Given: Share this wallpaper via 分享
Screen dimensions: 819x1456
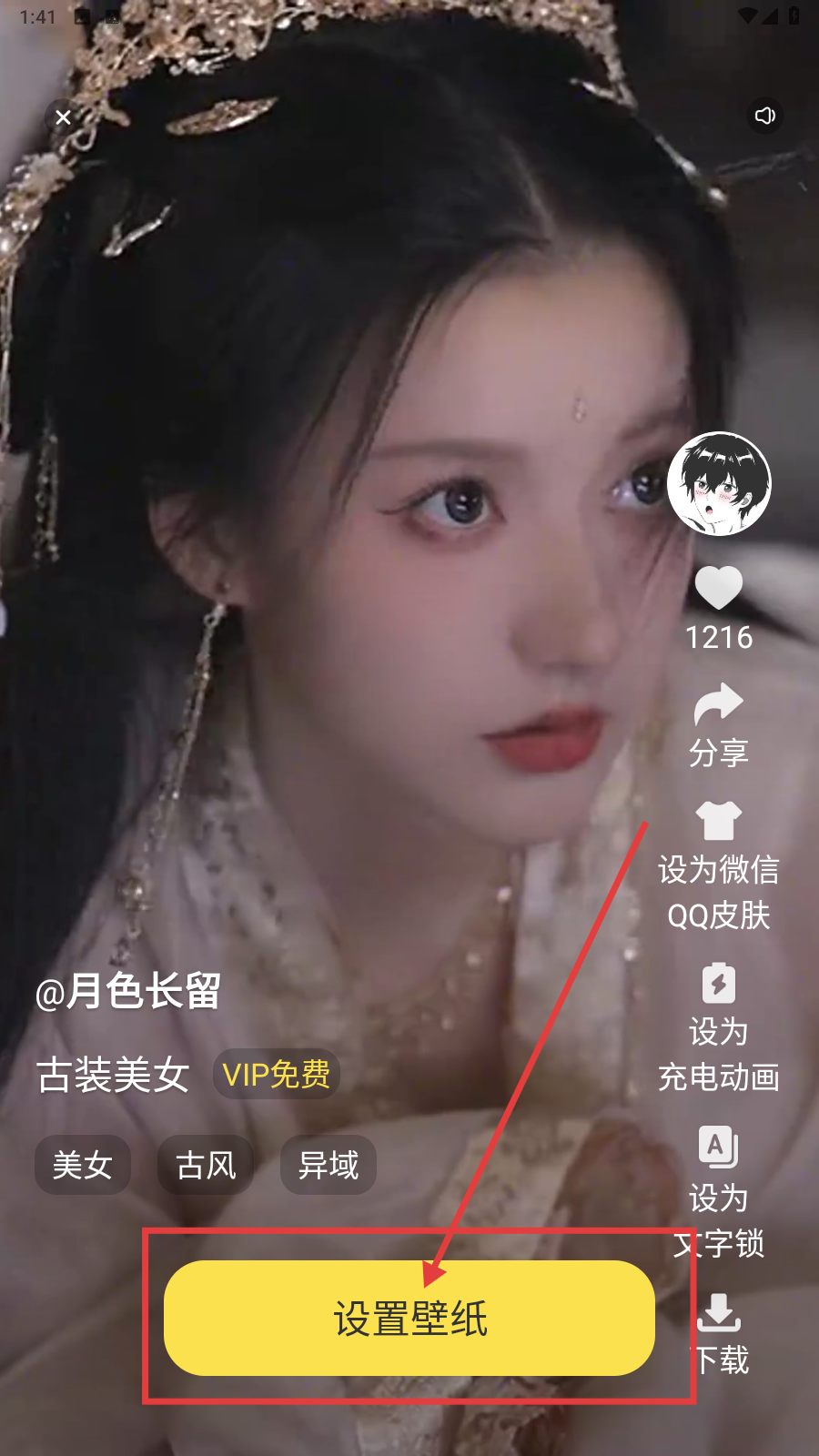Looking at the screenshot, I should (719, 723).
